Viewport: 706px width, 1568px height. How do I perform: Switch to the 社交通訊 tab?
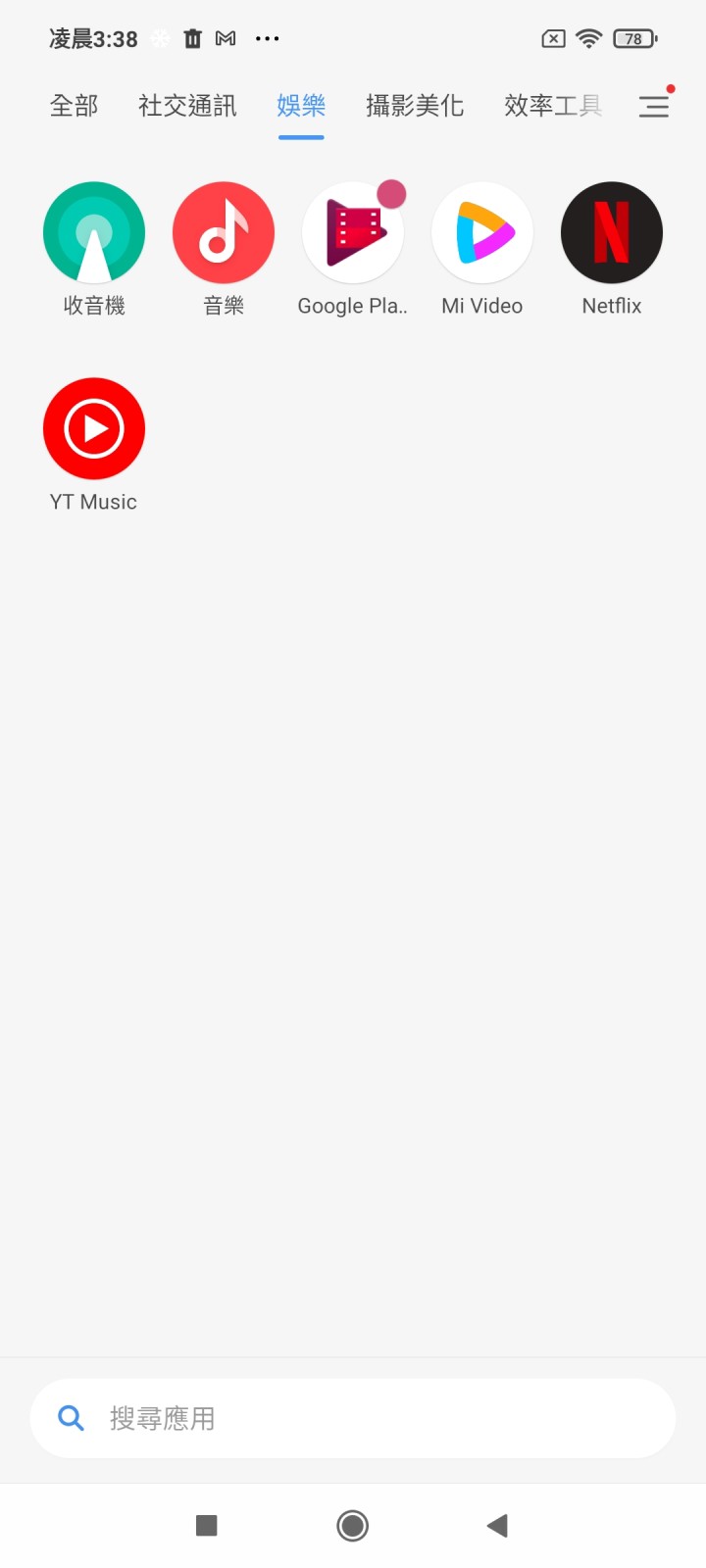tap(187, 106)
